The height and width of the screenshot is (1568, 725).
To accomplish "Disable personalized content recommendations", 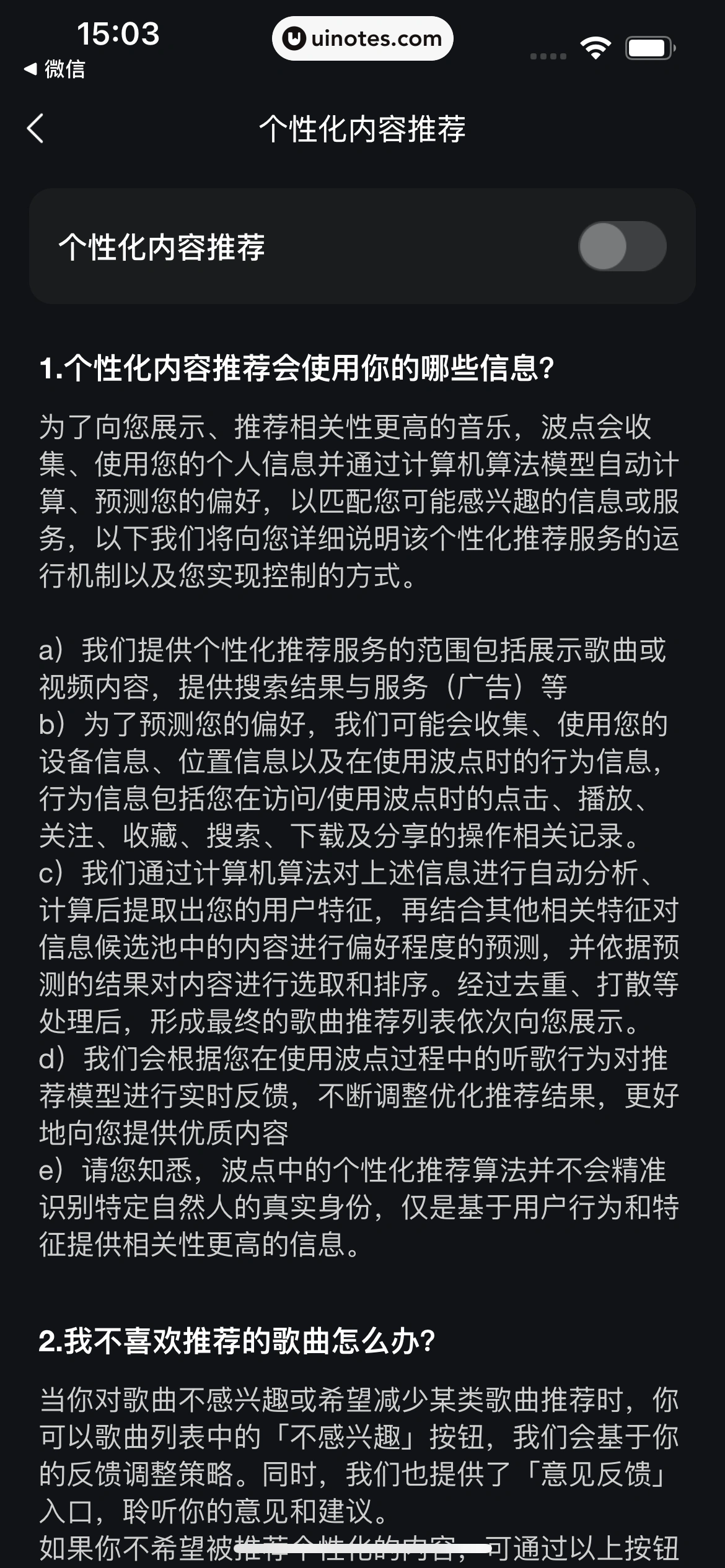I will click(623, 246).
